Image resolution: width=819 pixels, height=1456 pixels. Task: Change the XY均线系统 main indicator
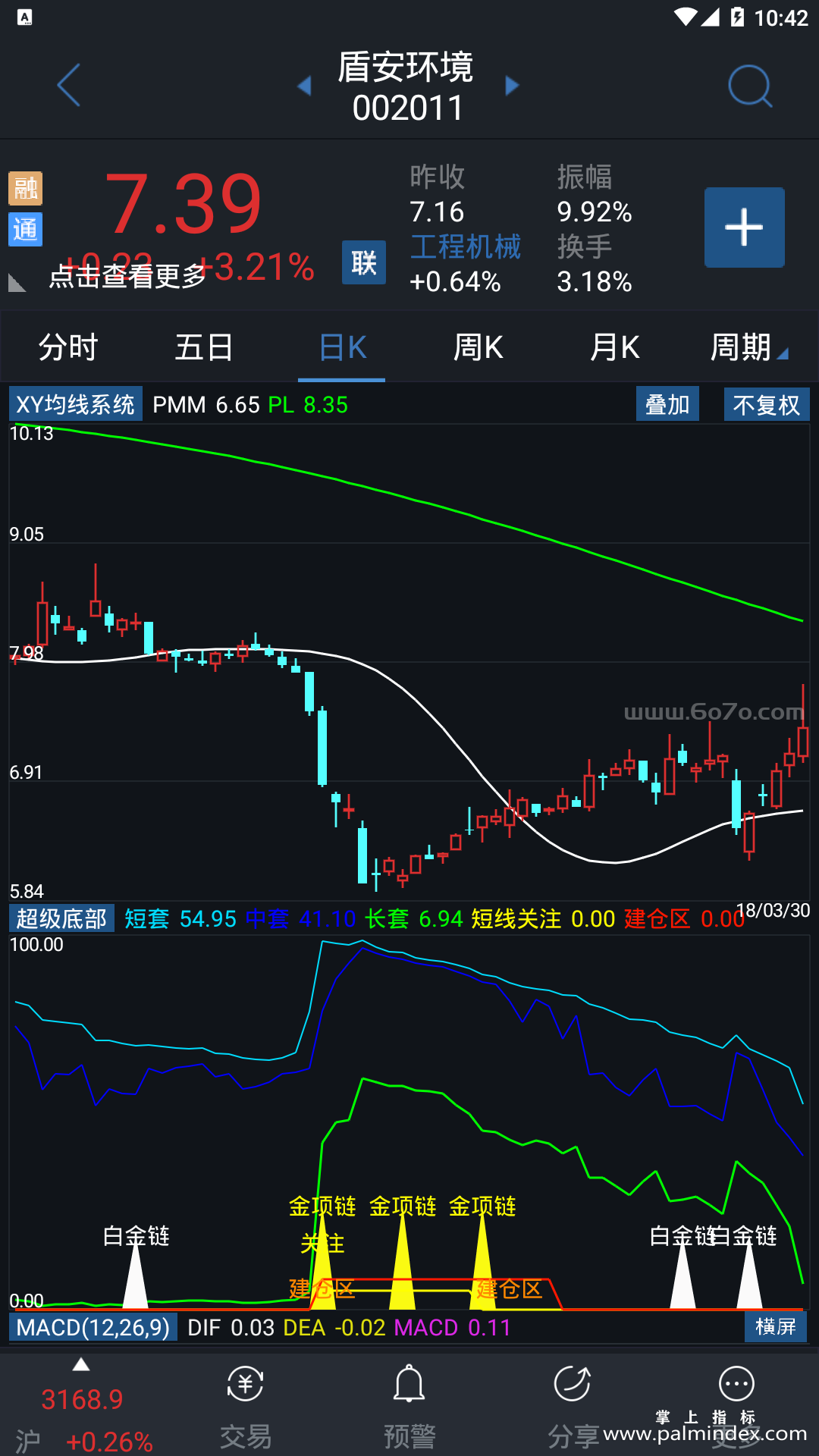point(75,404)
